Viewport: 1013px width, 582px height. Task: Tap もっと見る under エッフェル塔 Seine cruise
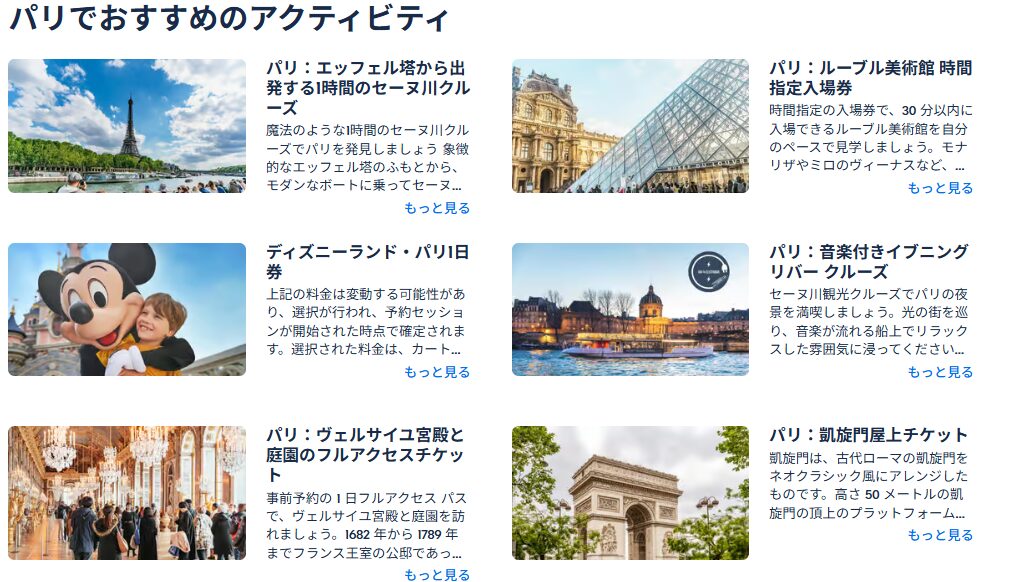pyautogui.click(x=437, y=208)
